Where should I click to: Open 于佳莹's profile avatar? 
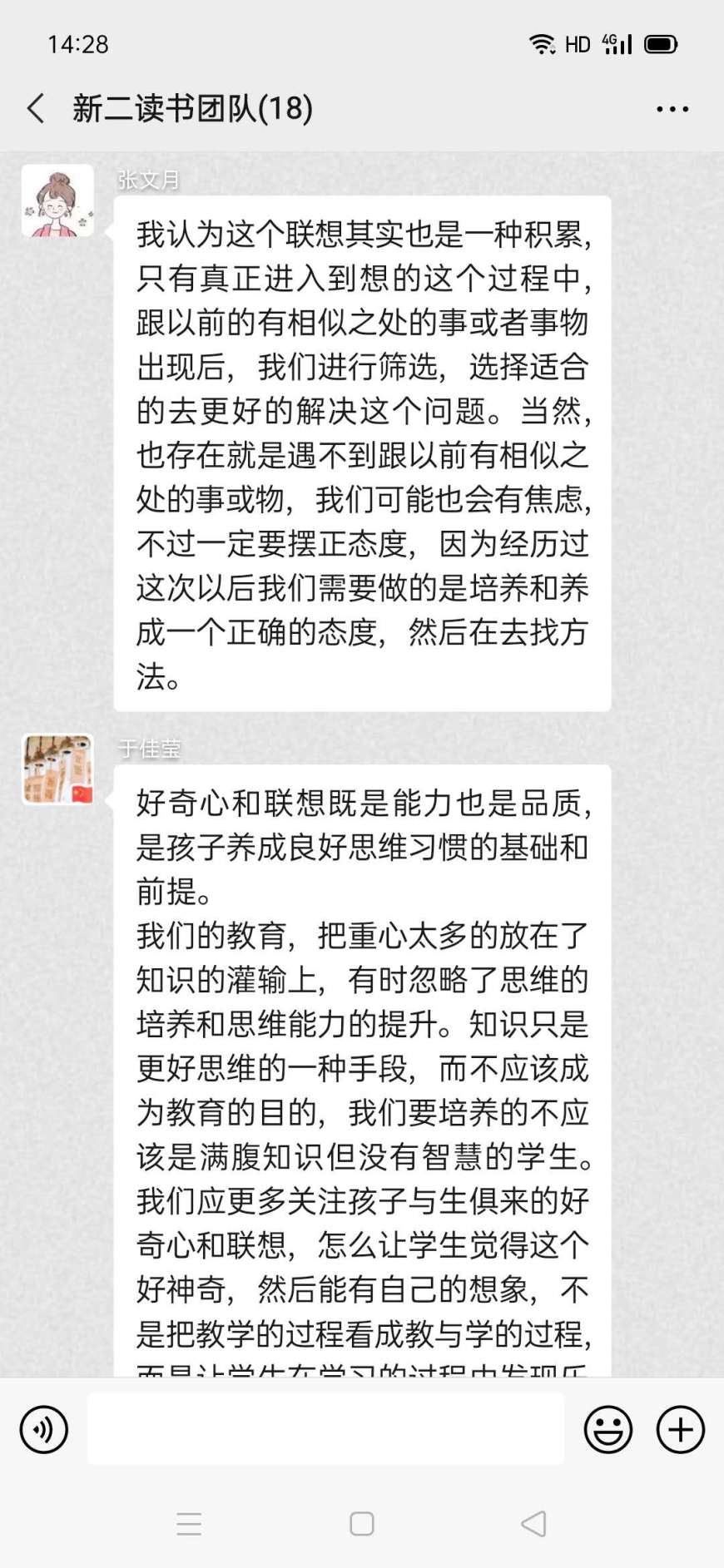tap(57, 769)
